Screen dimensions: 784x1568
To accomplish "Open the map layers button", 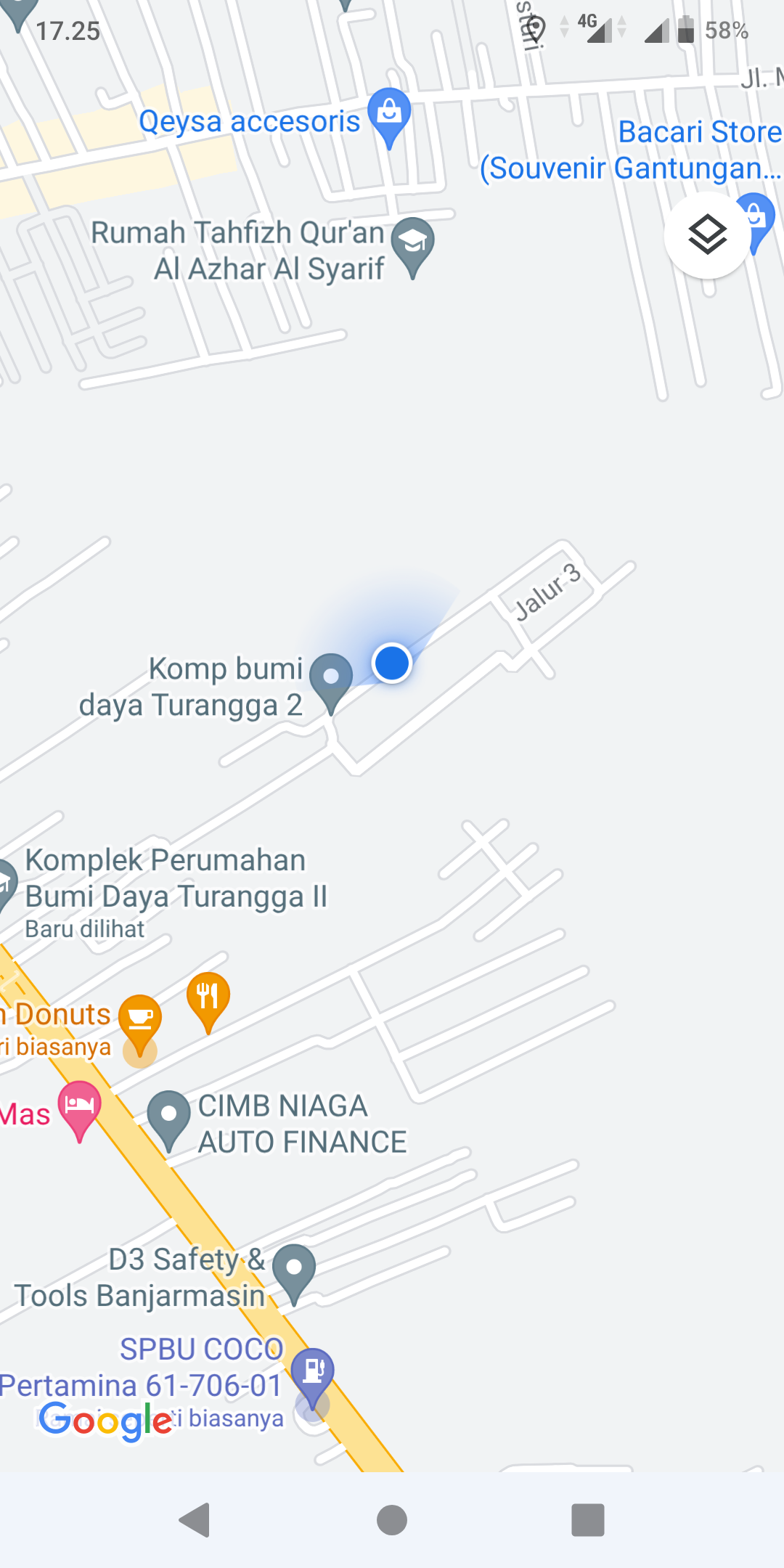I will (707, 235).
